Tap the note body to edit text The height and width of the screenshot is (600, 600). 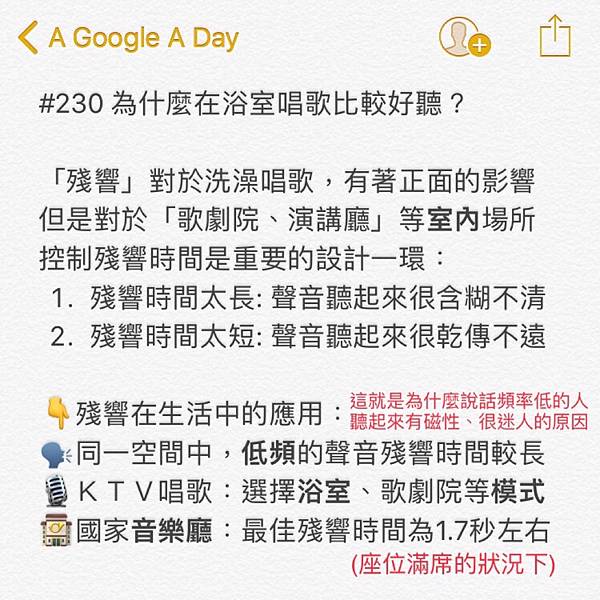tap(300, 300)
